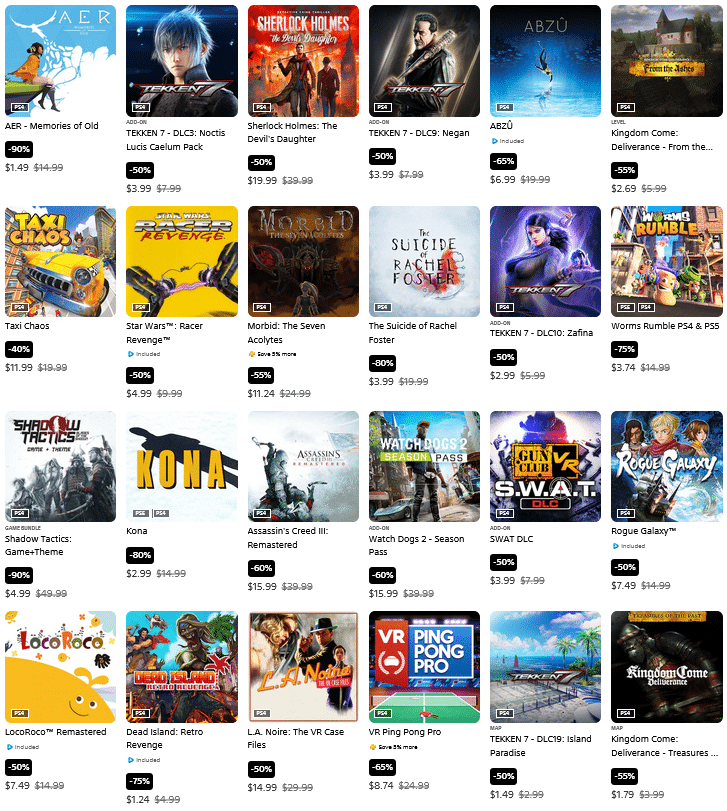Open The Suicide of Rachel Foster

(x=424, y=262)
